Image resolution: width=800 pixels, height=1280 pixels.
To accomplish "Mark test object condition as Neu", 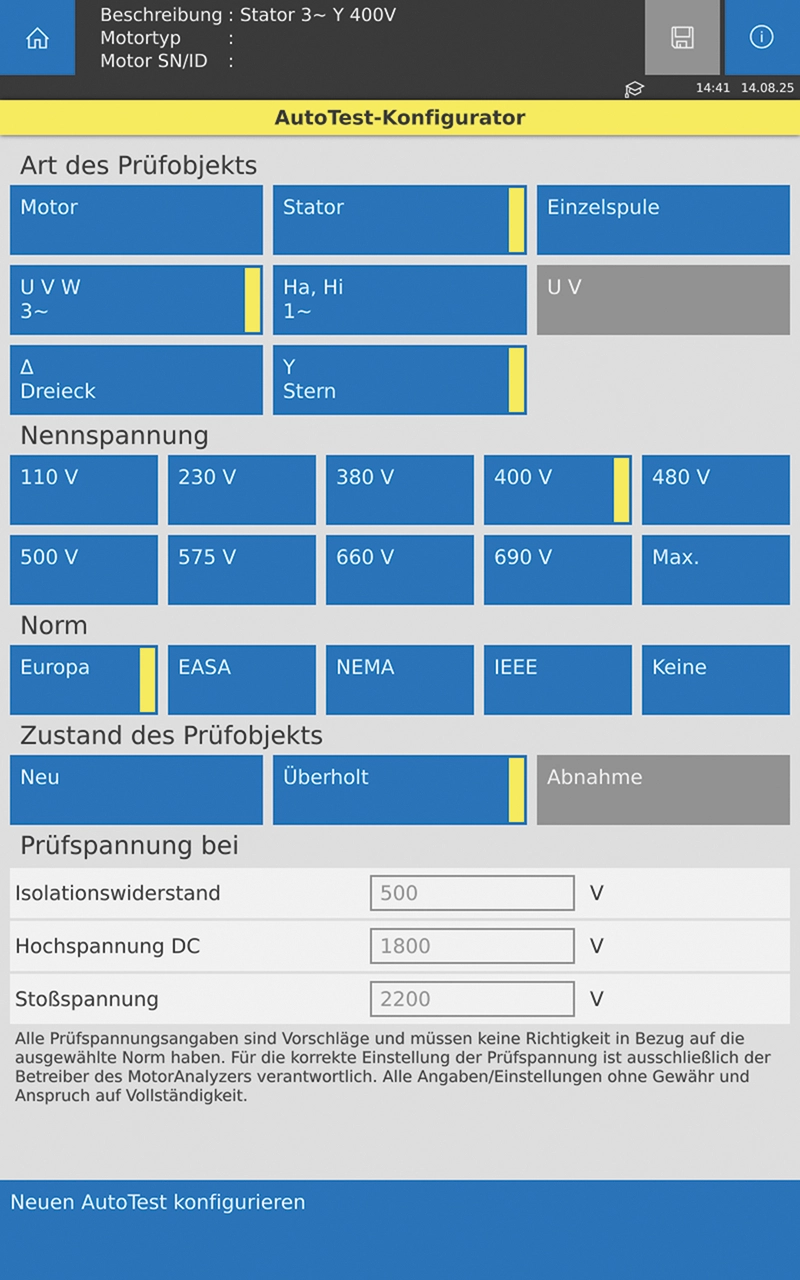I will pos(136,790).
